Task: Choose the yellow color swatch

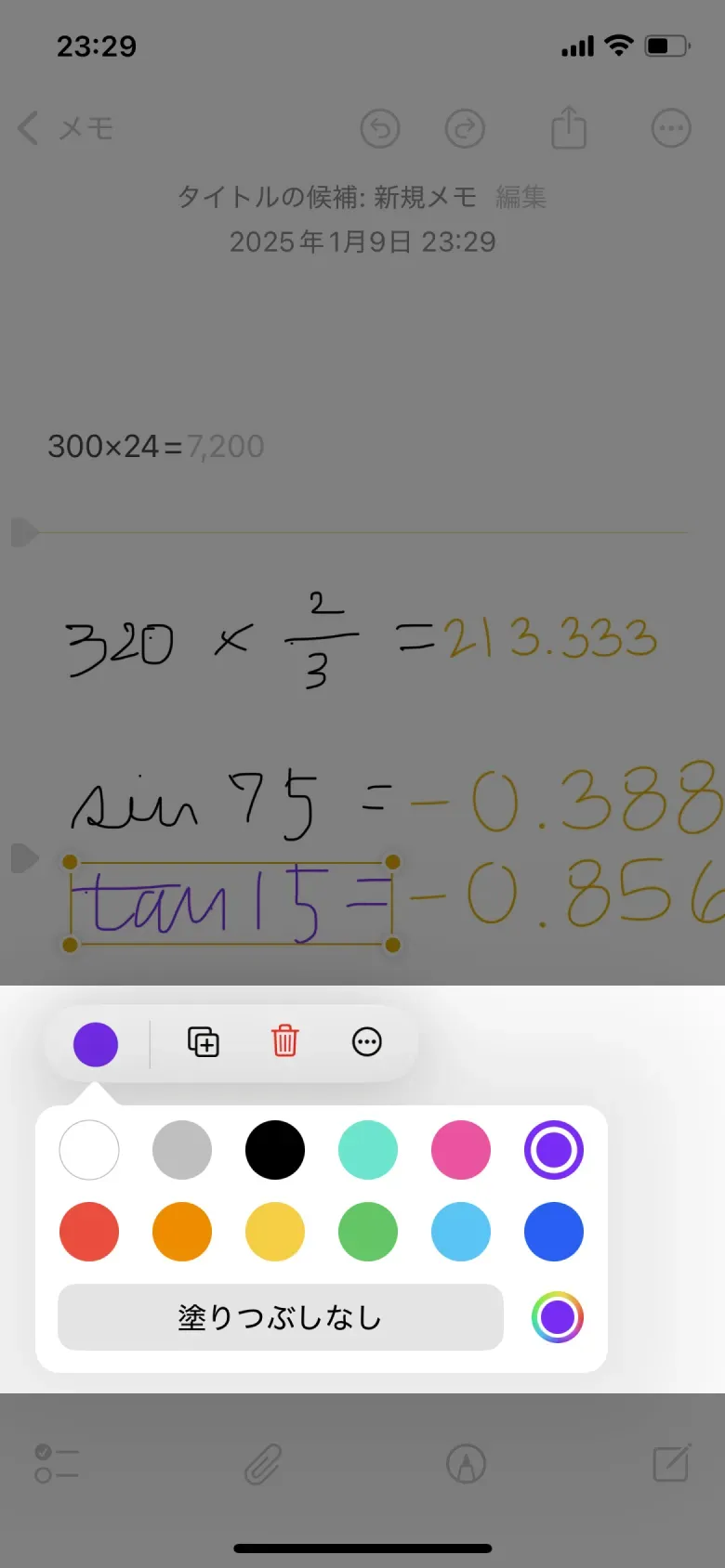Action: coord(275,1232)
